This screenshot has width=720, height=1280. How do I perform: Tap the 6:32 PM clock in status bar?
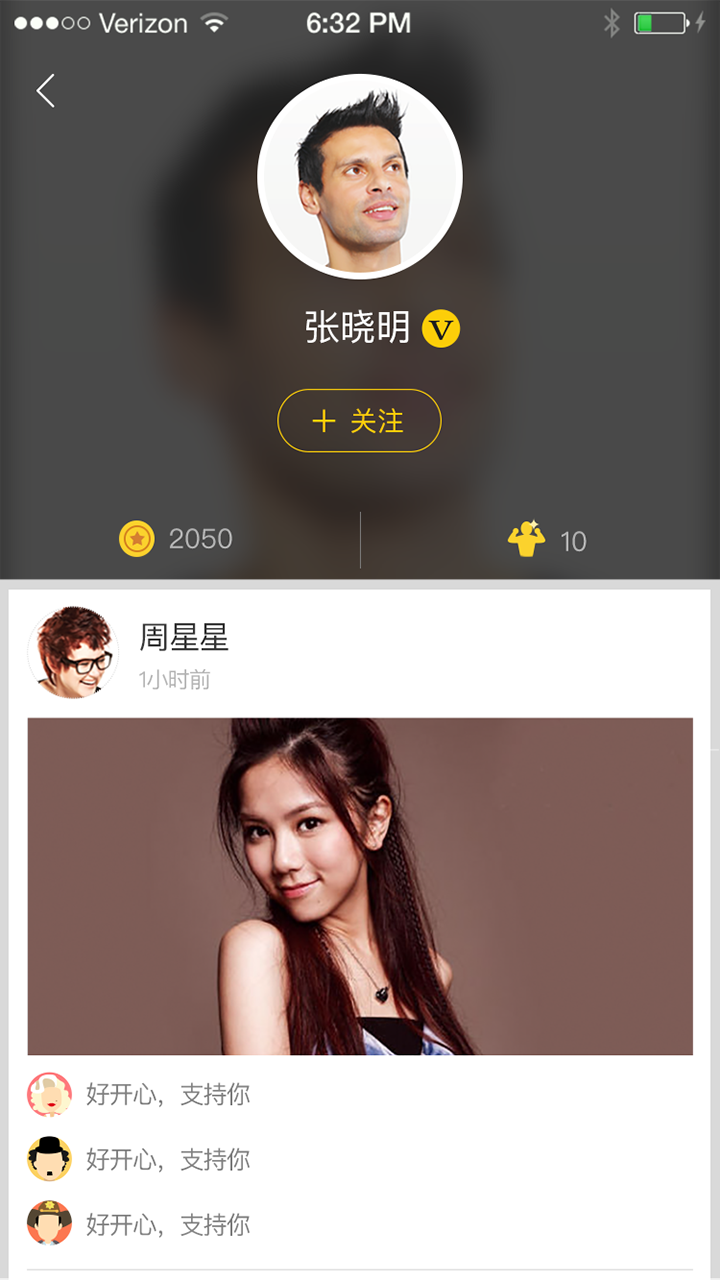tap(359, 22)
